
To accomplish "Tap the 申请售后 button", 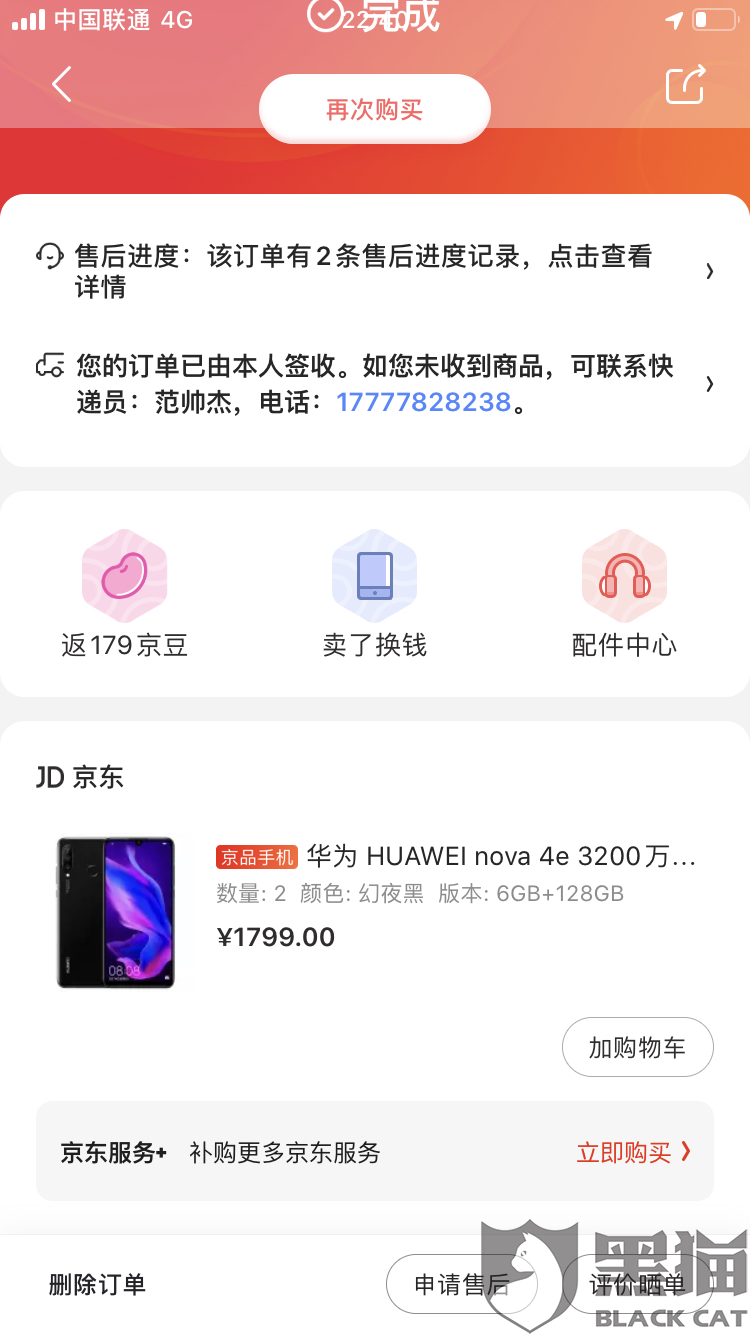I will [461, 1285].
